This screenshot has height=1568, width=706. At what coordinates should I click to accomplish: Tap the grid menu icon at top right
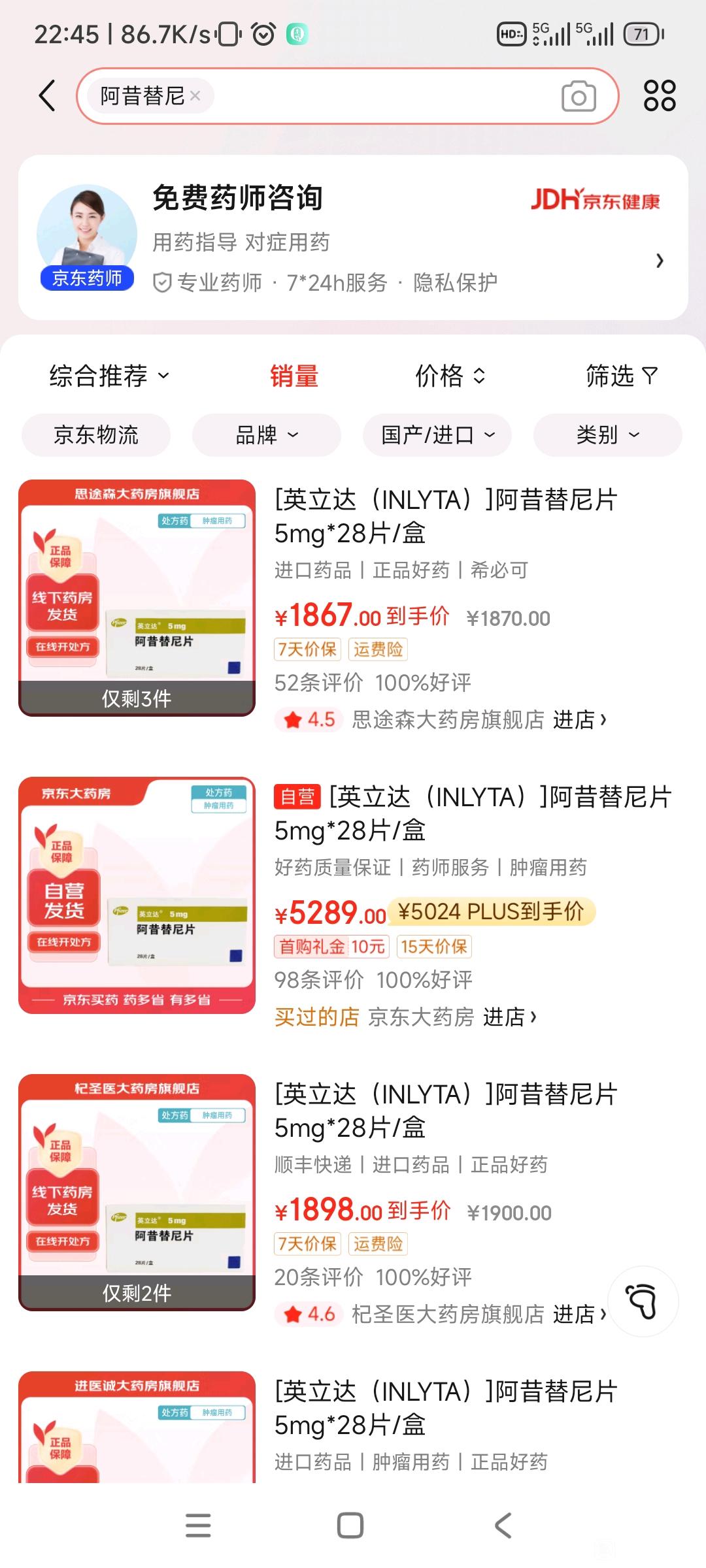661,95
